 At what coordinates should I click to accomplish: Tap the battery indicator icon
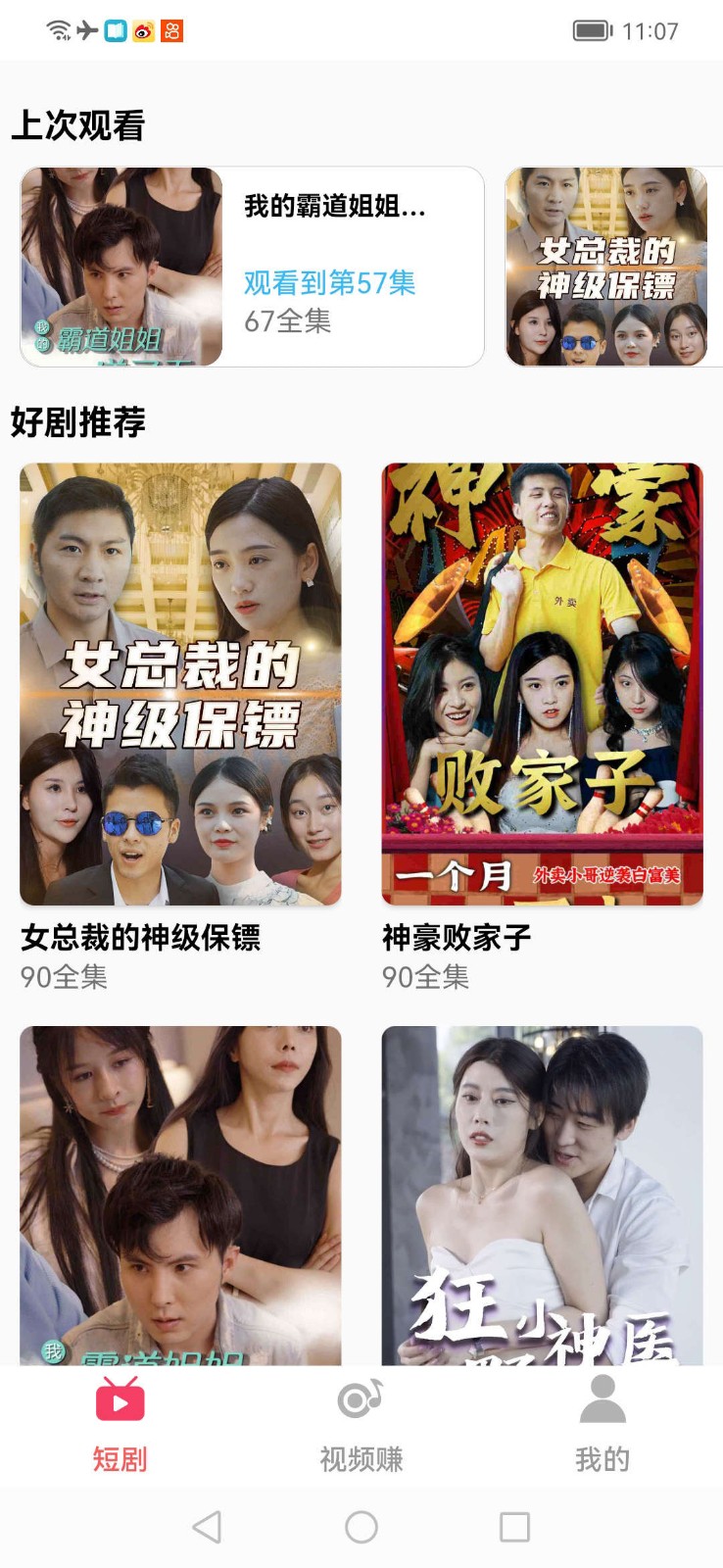click(595, 30)
